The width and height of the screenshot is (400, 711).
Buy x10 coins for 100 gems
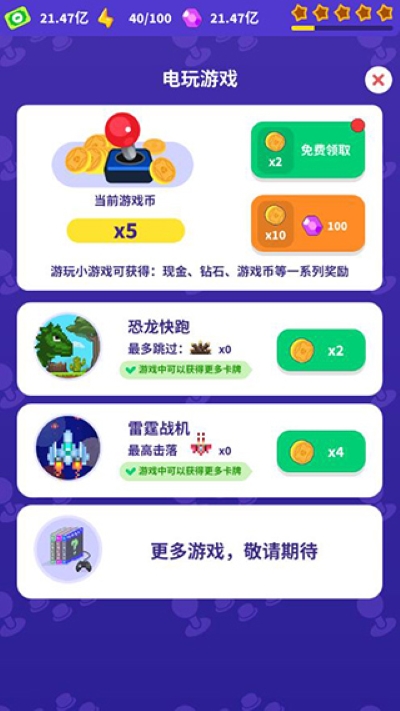pyautogui.click(x=308, y=224)
